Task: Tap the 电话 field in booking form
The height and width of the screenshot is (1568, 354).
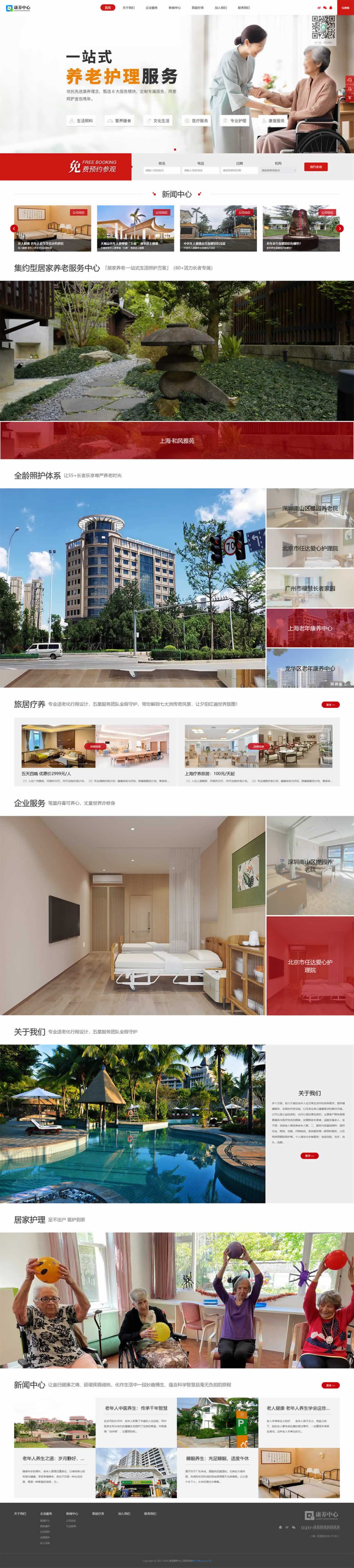Action: (201, 170)
